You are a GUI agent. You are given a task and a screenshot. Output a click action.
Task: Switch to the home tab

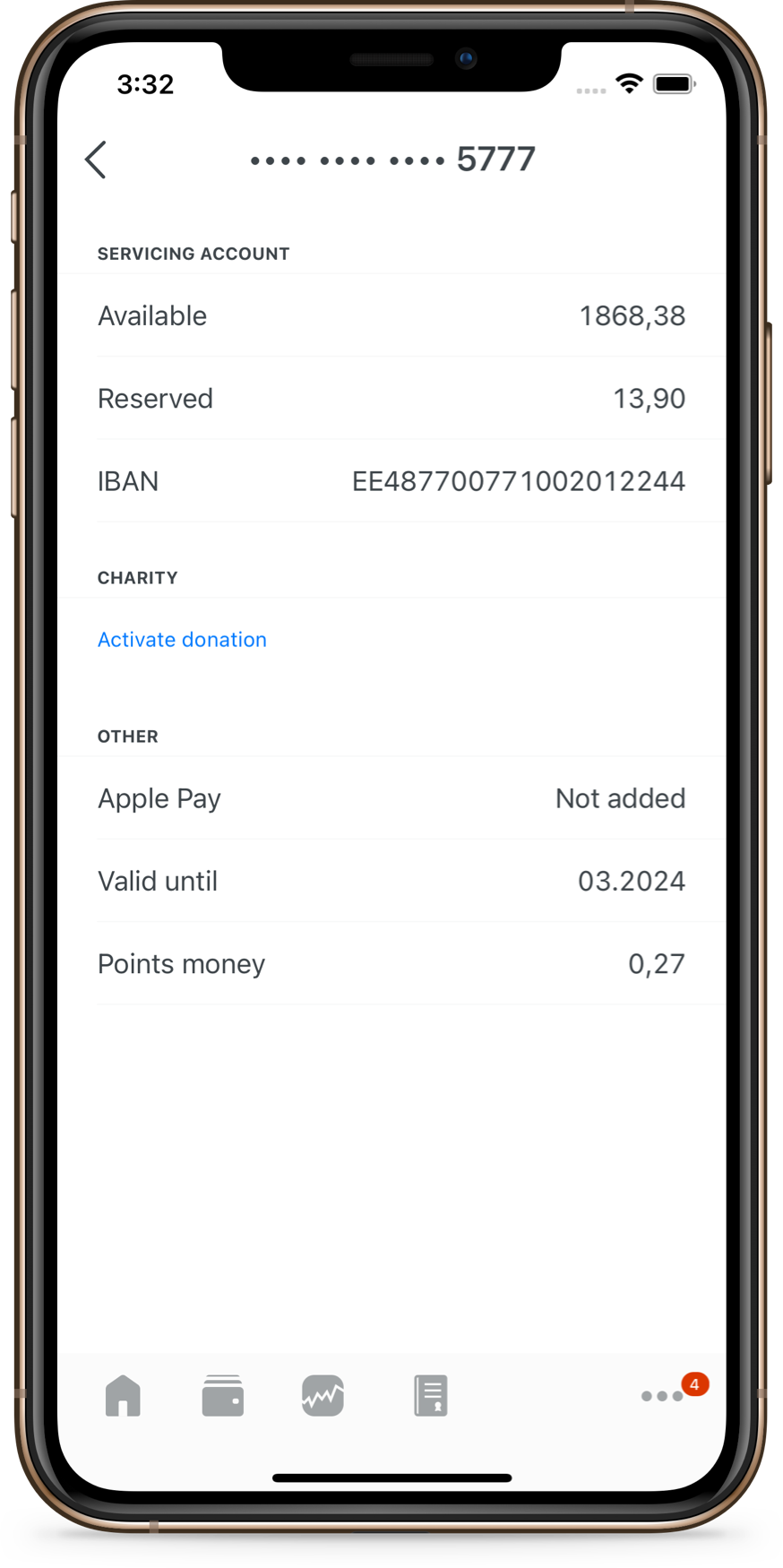(123, 1396)
